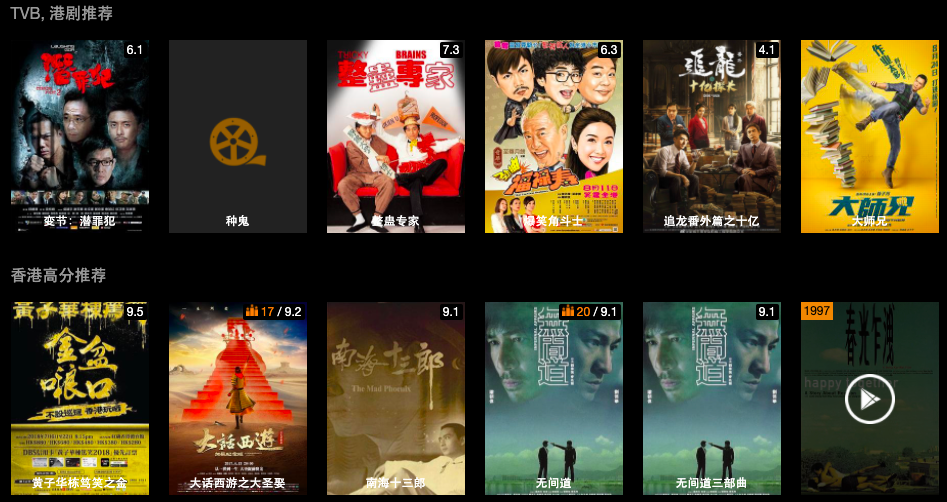Select 大话西游之大圣娶 tile
Screen dimensions: 947x502
point(237,398)
